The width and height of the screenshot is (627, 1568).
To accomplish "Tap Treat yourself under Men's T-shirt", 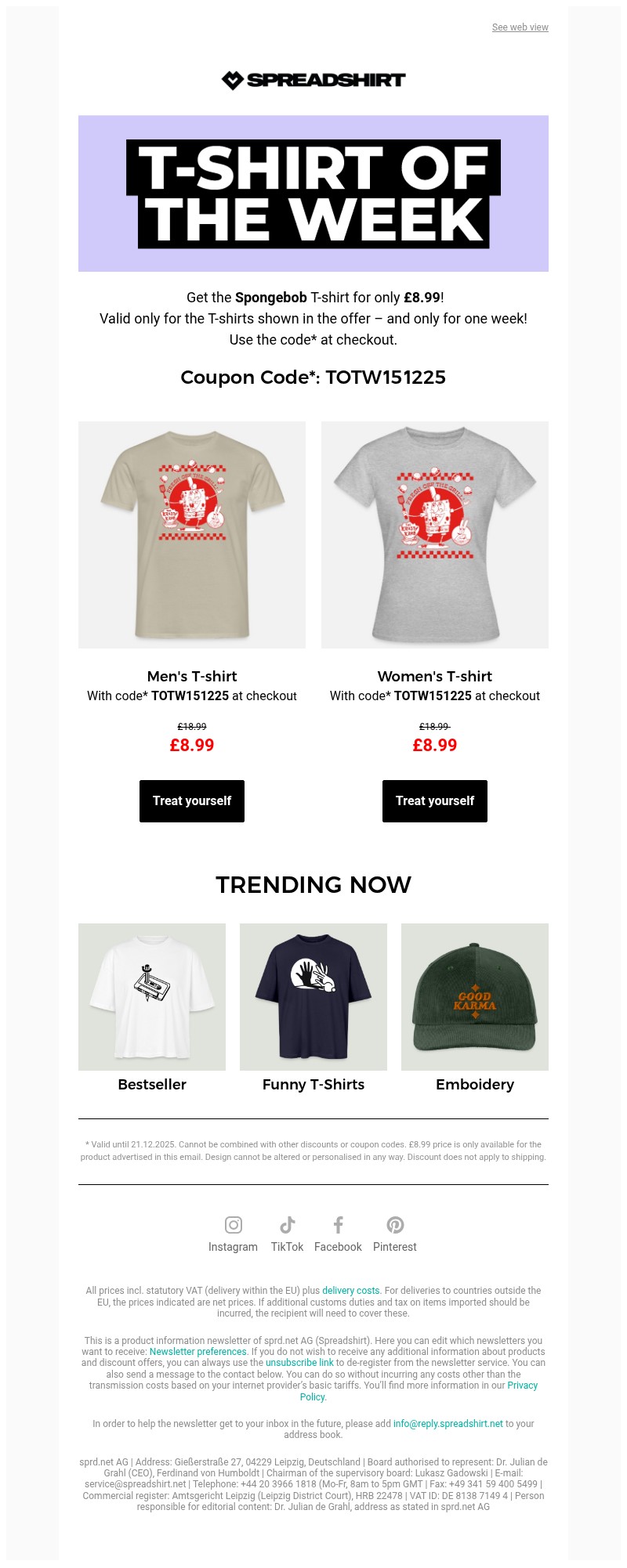I will click(192, 800).
